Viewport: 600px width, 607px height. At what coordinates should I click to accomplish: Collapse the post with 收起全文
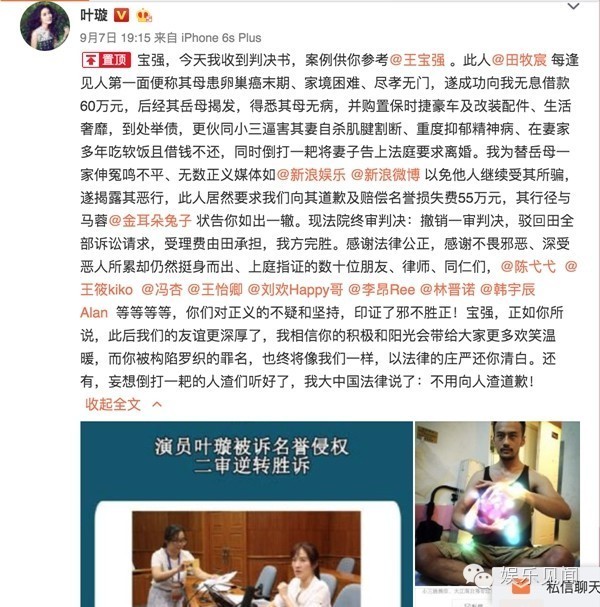112,404
